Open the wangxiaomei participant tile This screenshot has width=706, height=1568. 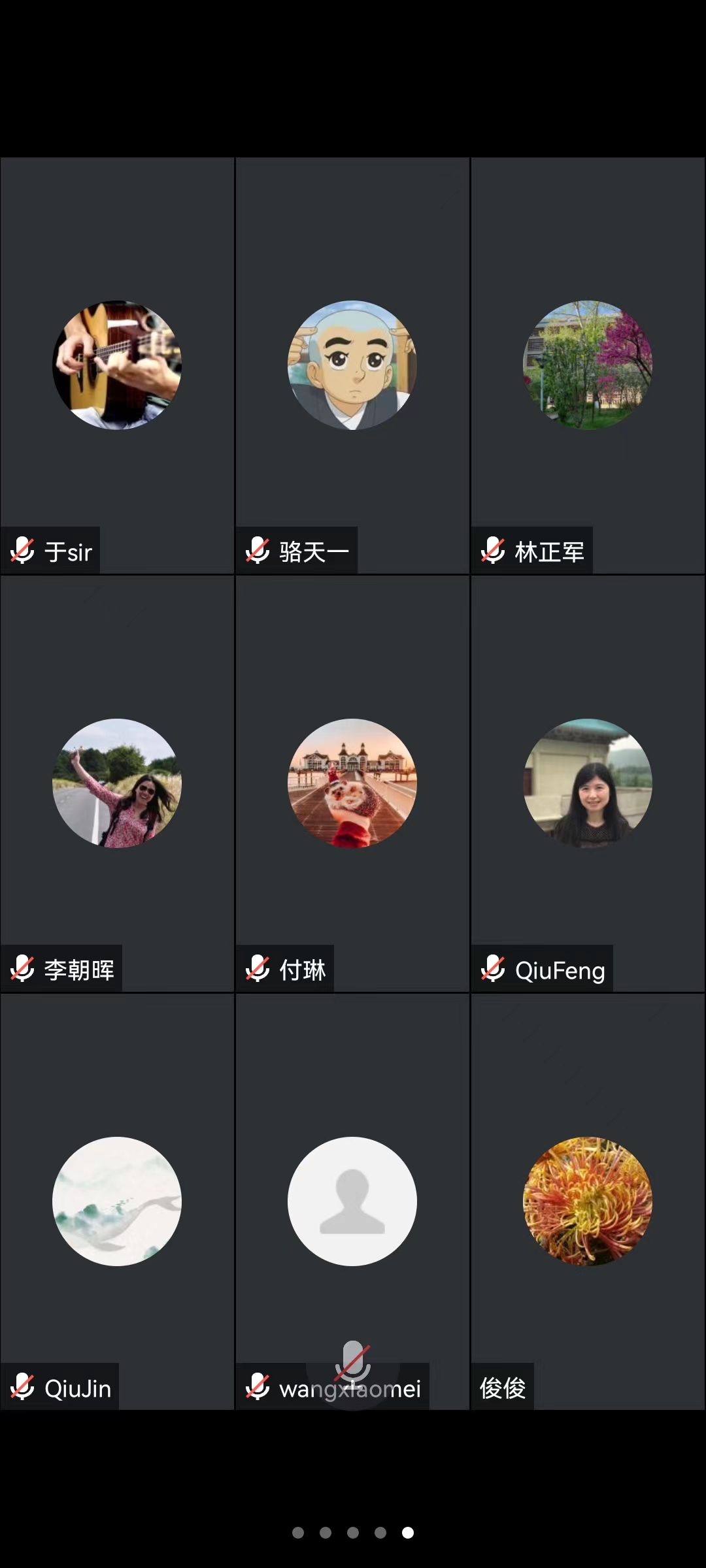[352, 1201]
